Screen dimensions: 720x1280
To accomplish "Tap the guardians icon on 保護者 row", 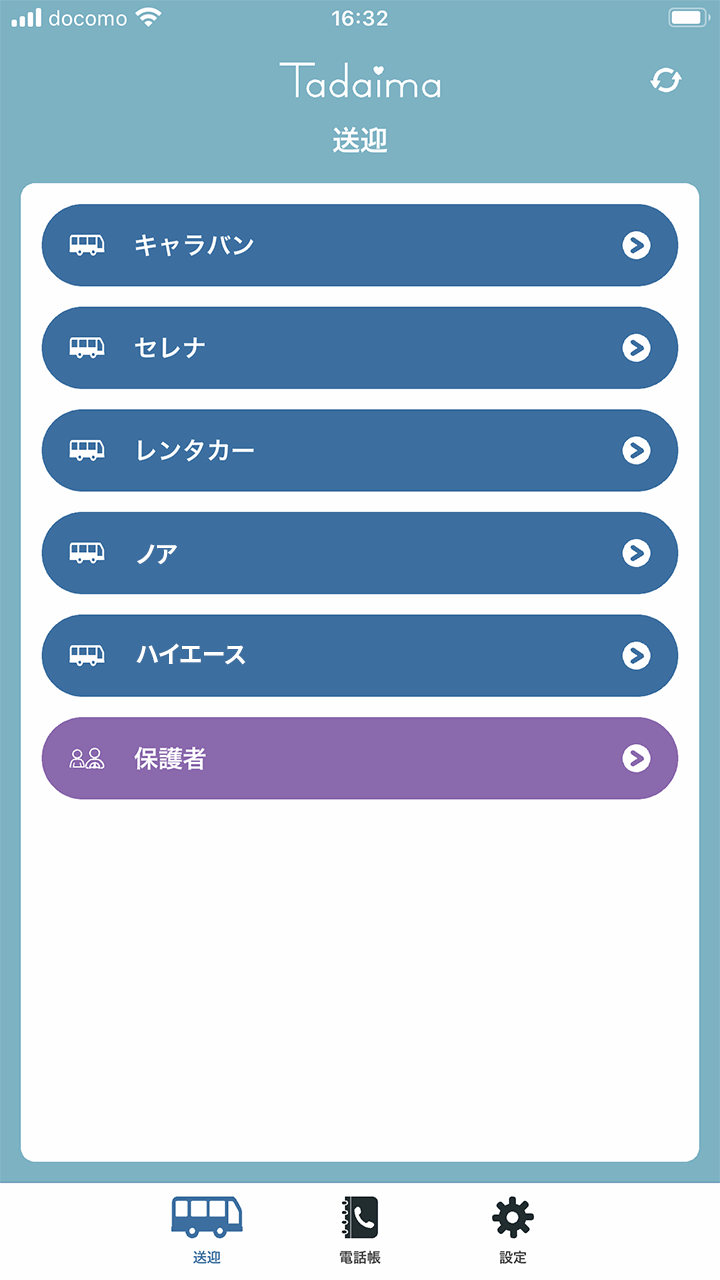I will click(x=88, y=758).
